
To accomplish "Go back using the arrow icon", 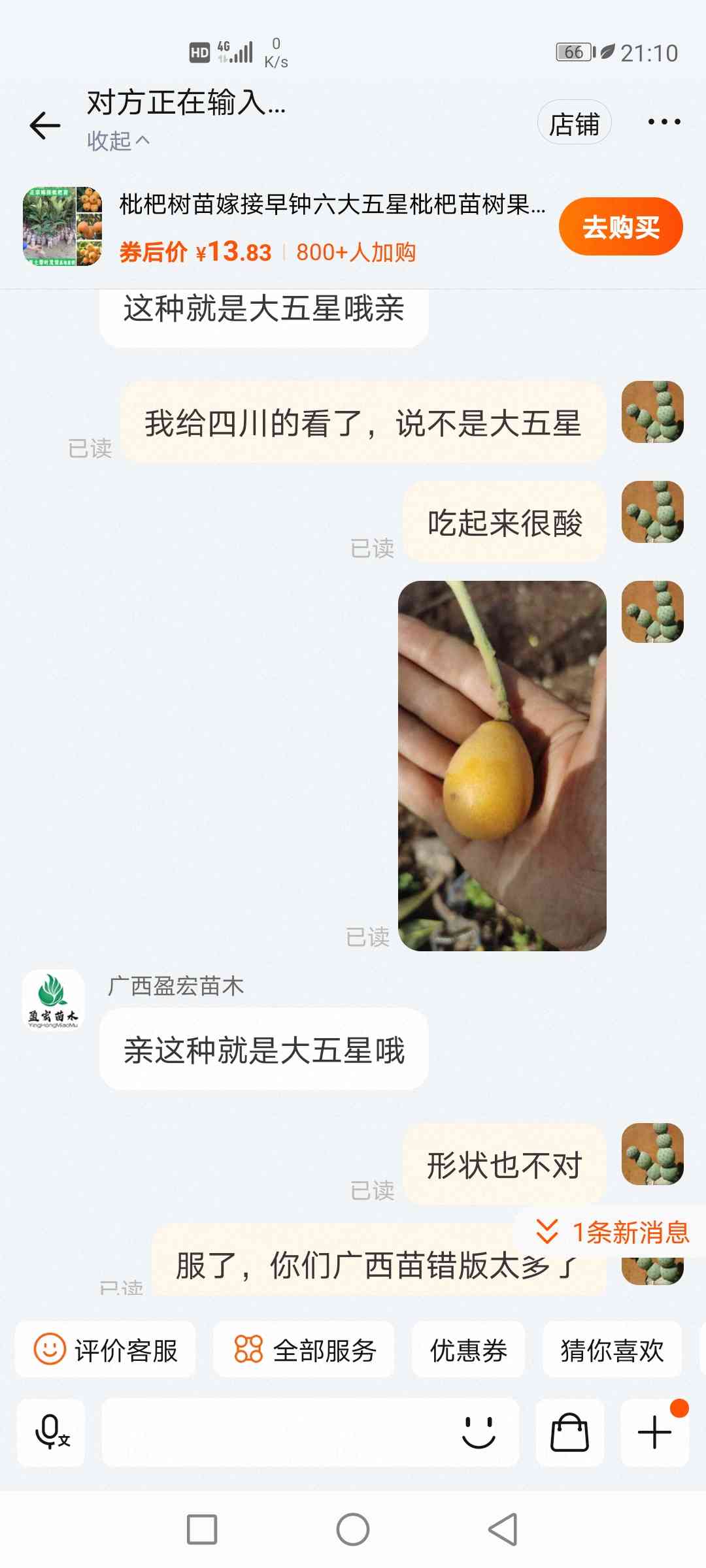I will click(44, 125).
